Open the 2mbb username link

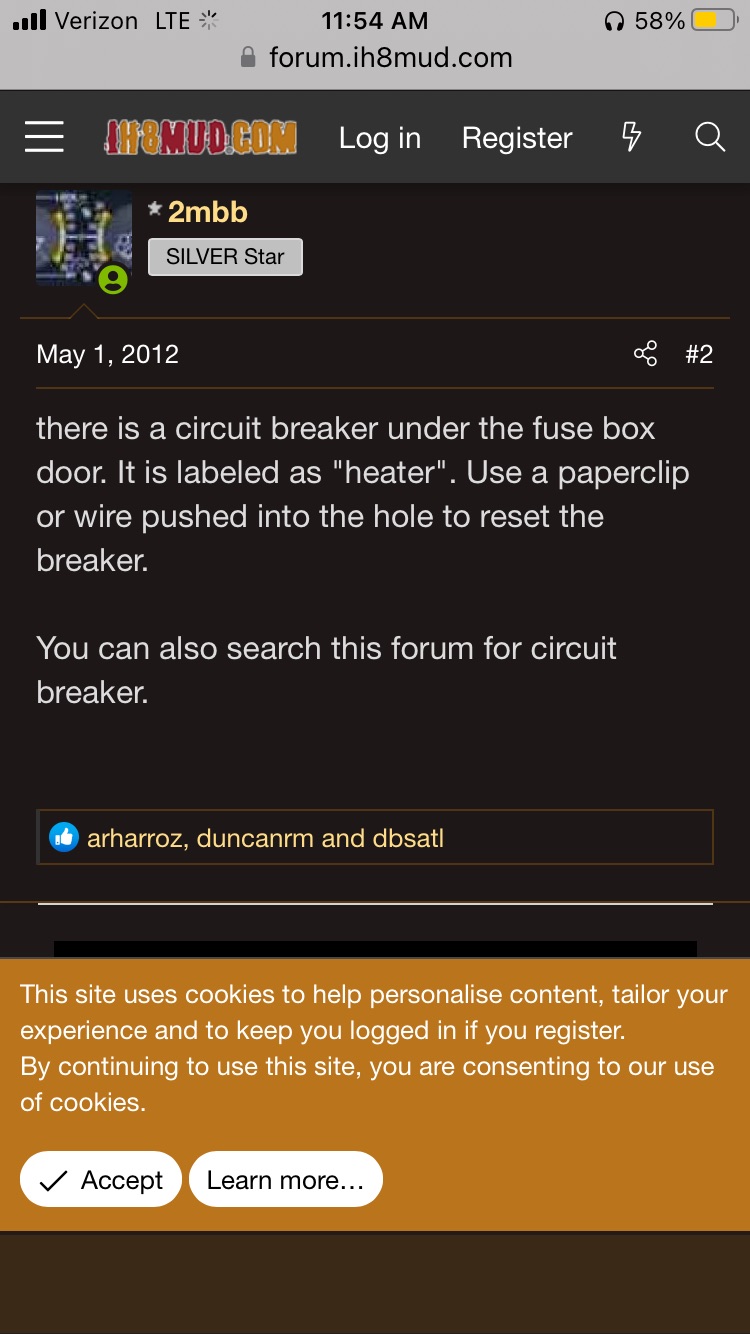[207, 212]
